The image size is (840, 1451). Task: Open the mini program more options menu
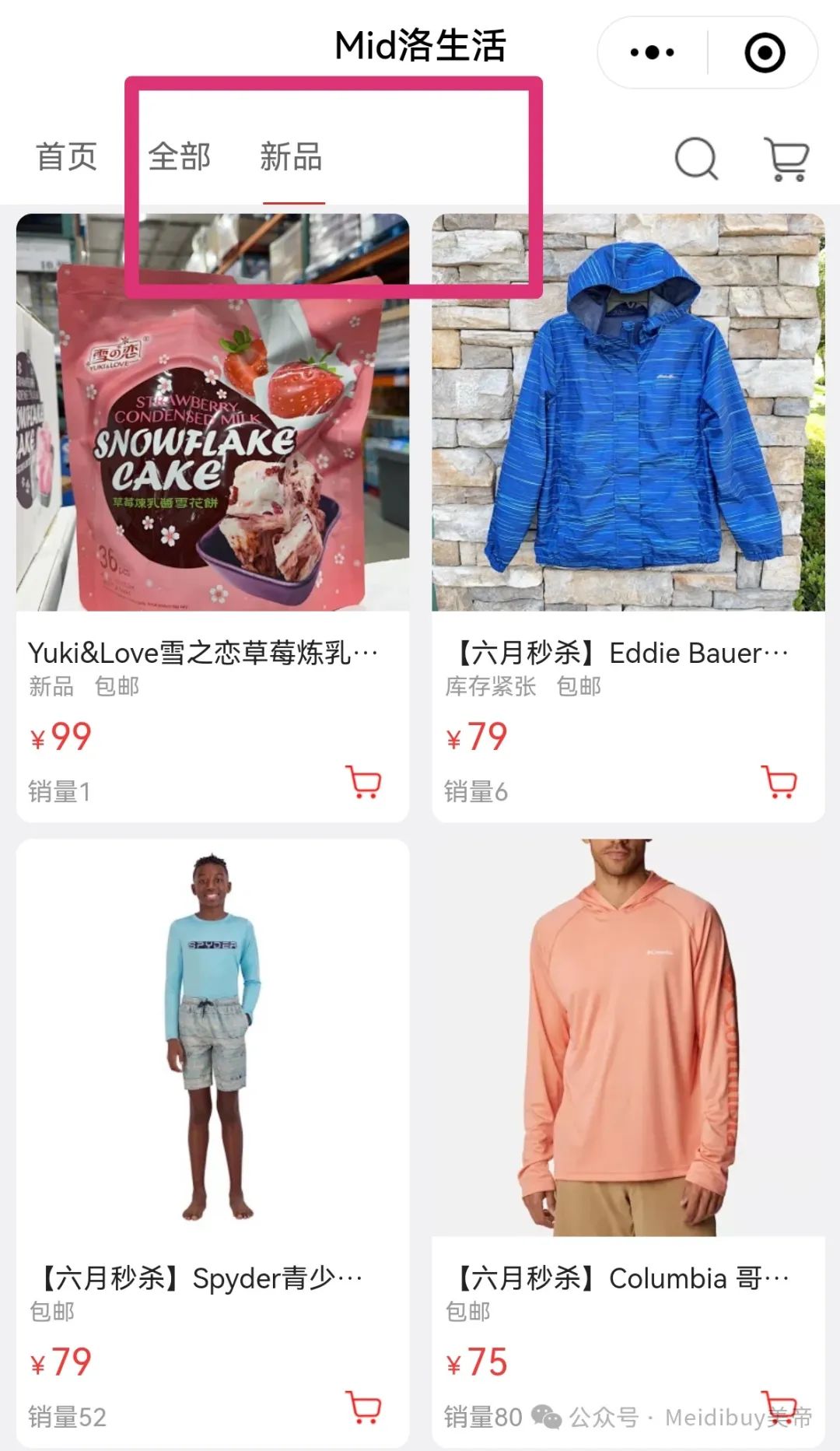pos(652,53)
